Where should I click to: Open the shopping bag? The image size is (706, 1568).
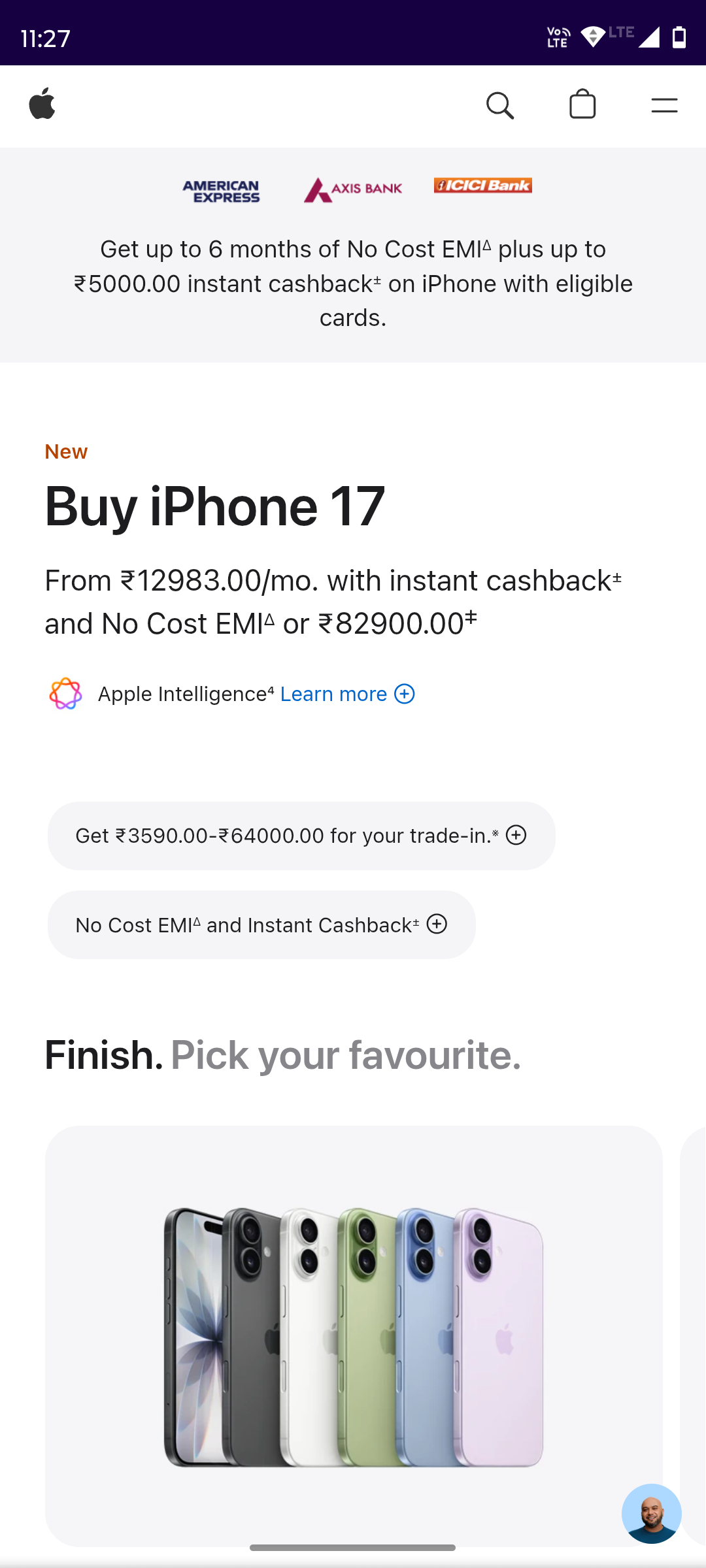[x=582, y=105]
